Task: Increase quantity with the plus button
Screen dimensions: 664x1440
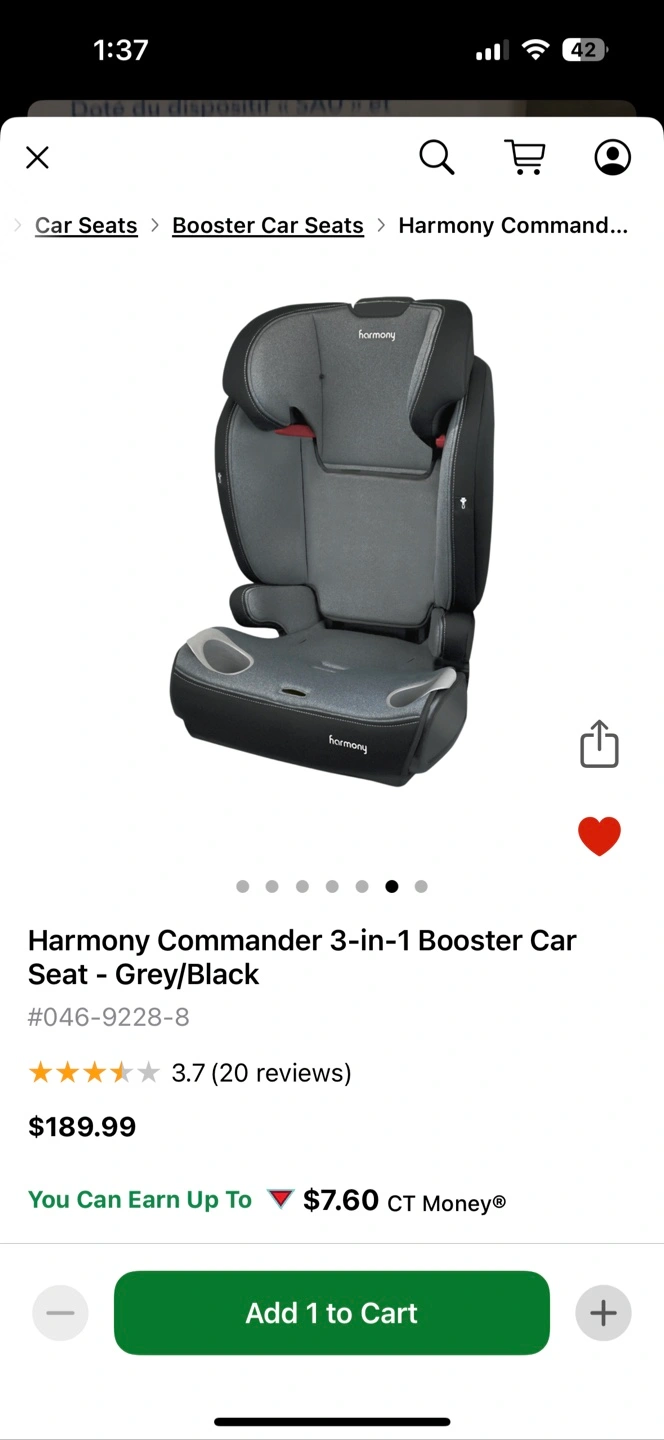Action: (603, 1313)
